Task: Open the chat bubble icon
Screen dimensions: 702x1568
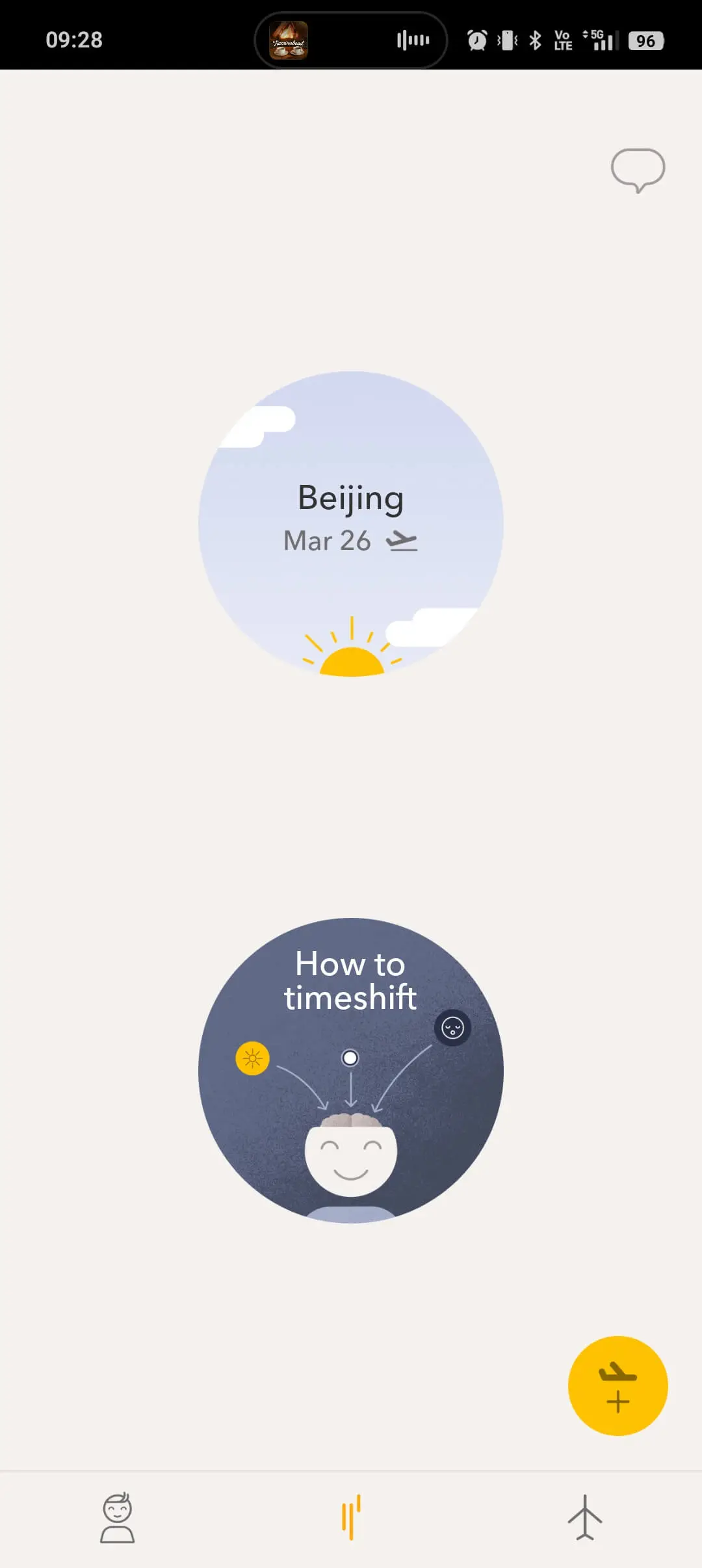Action: 638,170
